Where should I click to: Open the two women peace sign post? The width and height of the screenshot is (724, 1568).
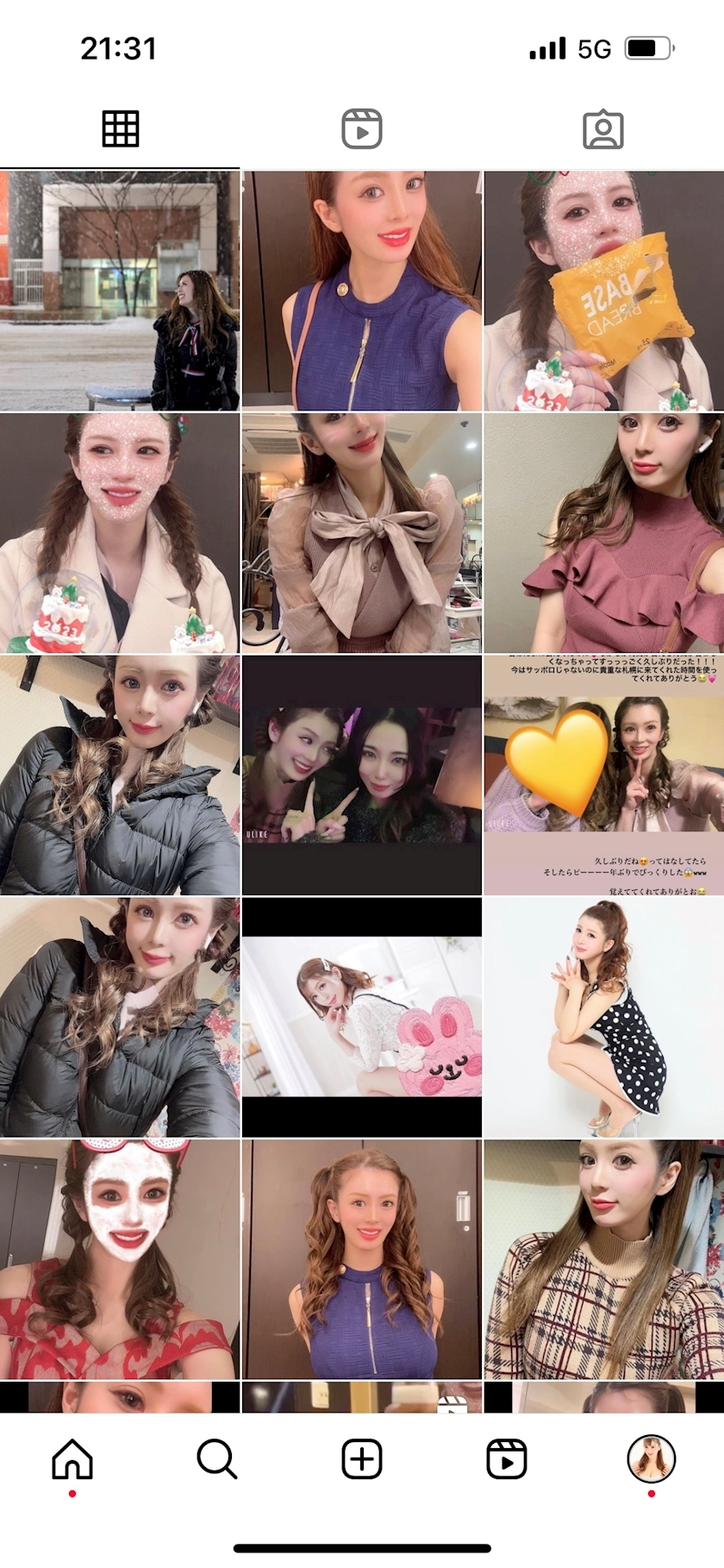pyautogui.click(x=362, y=775)
